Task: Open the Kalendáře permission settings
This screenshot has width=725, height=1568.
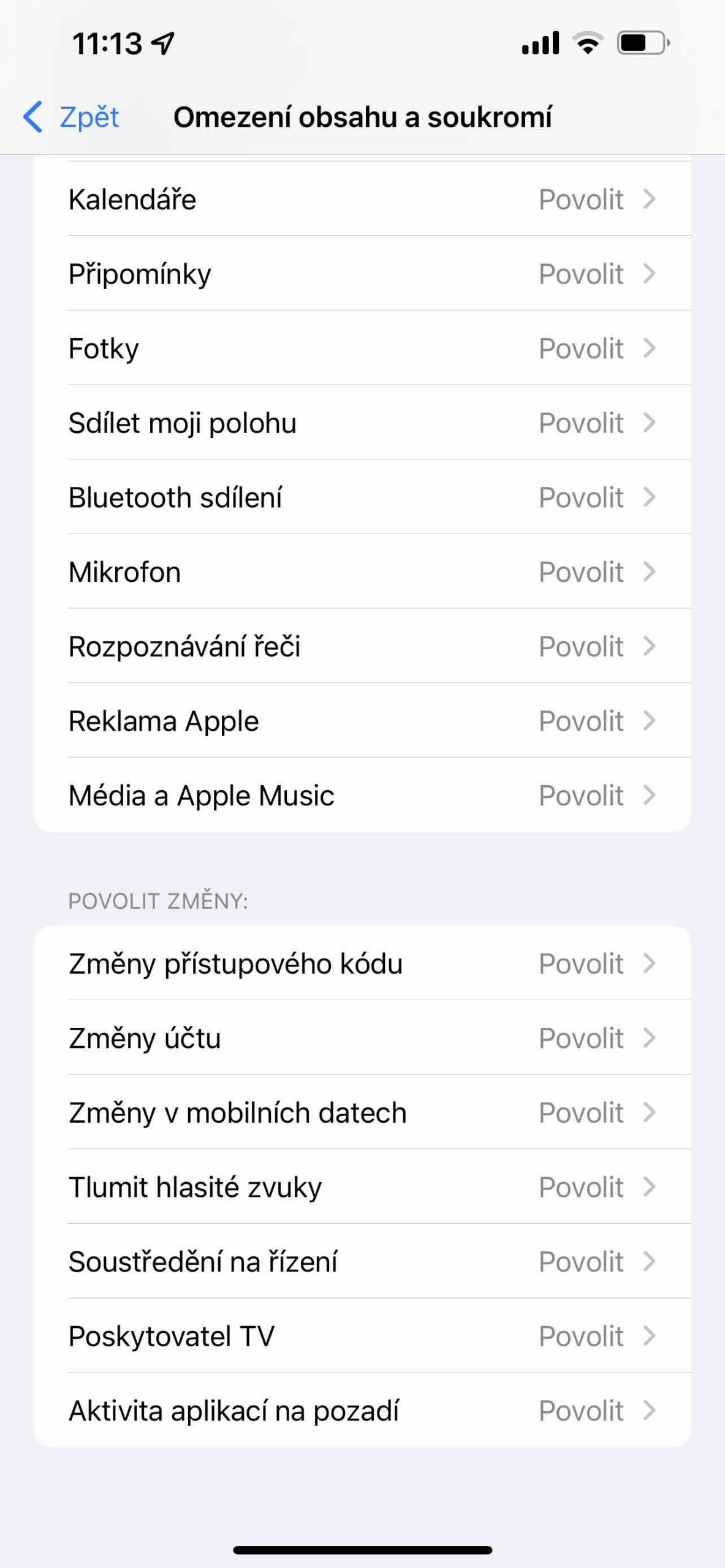Action: tap(362, 200)
